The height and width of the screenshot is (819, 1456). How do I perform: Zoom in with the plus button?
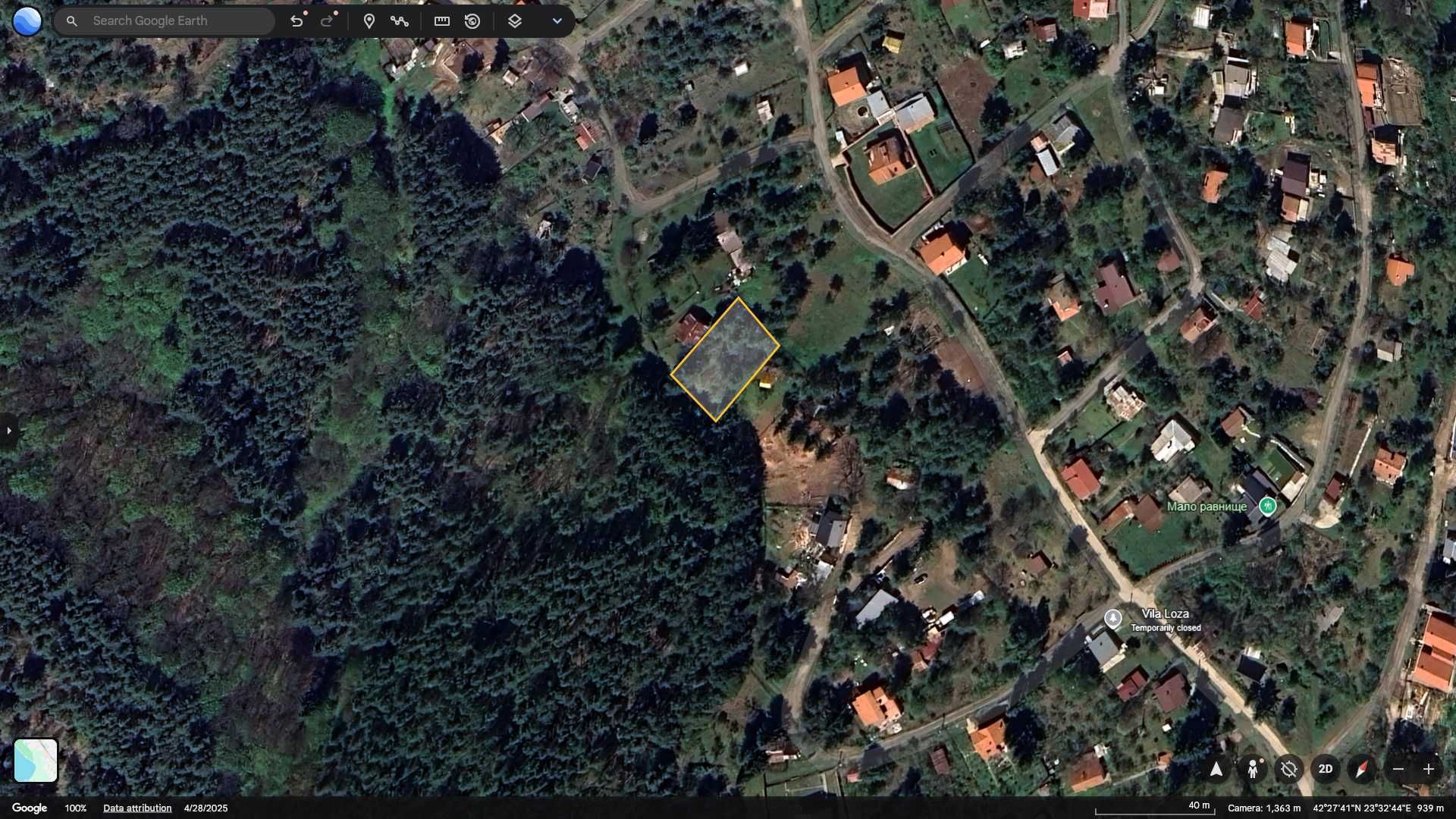[x=1429, y=769]
